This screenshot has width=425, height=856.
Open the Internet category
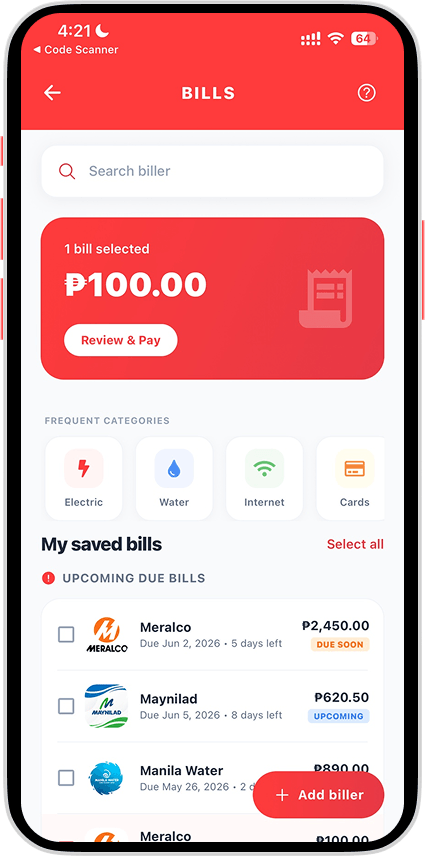pyautogui.click(x=264, y=478)
